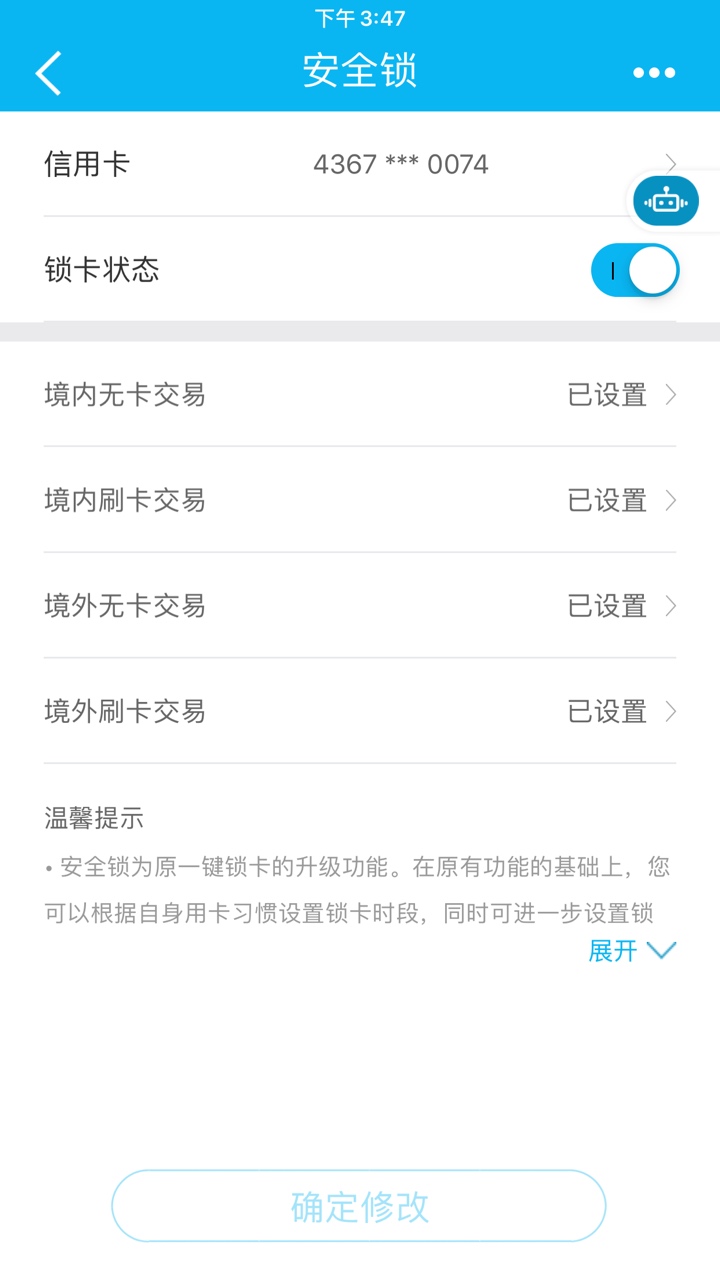Open 境内无卡交易 settings
The image size is (720, 1280).
click(x=360, y=395)
